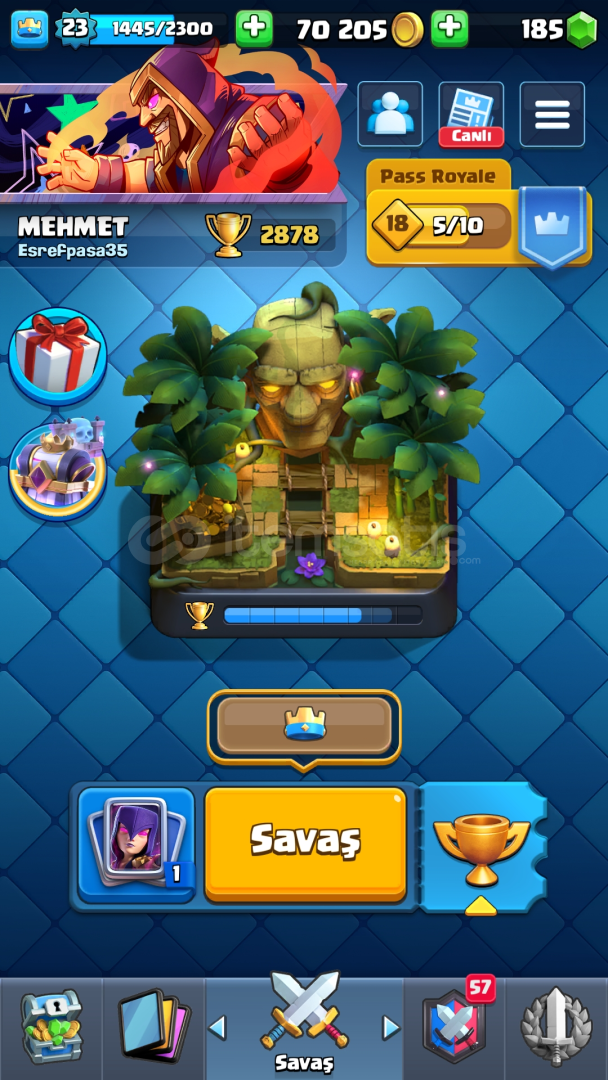The width and height of the screenshot is (608, 1080).
Task: Open the royal tower event icon
Action: point(58,470)
